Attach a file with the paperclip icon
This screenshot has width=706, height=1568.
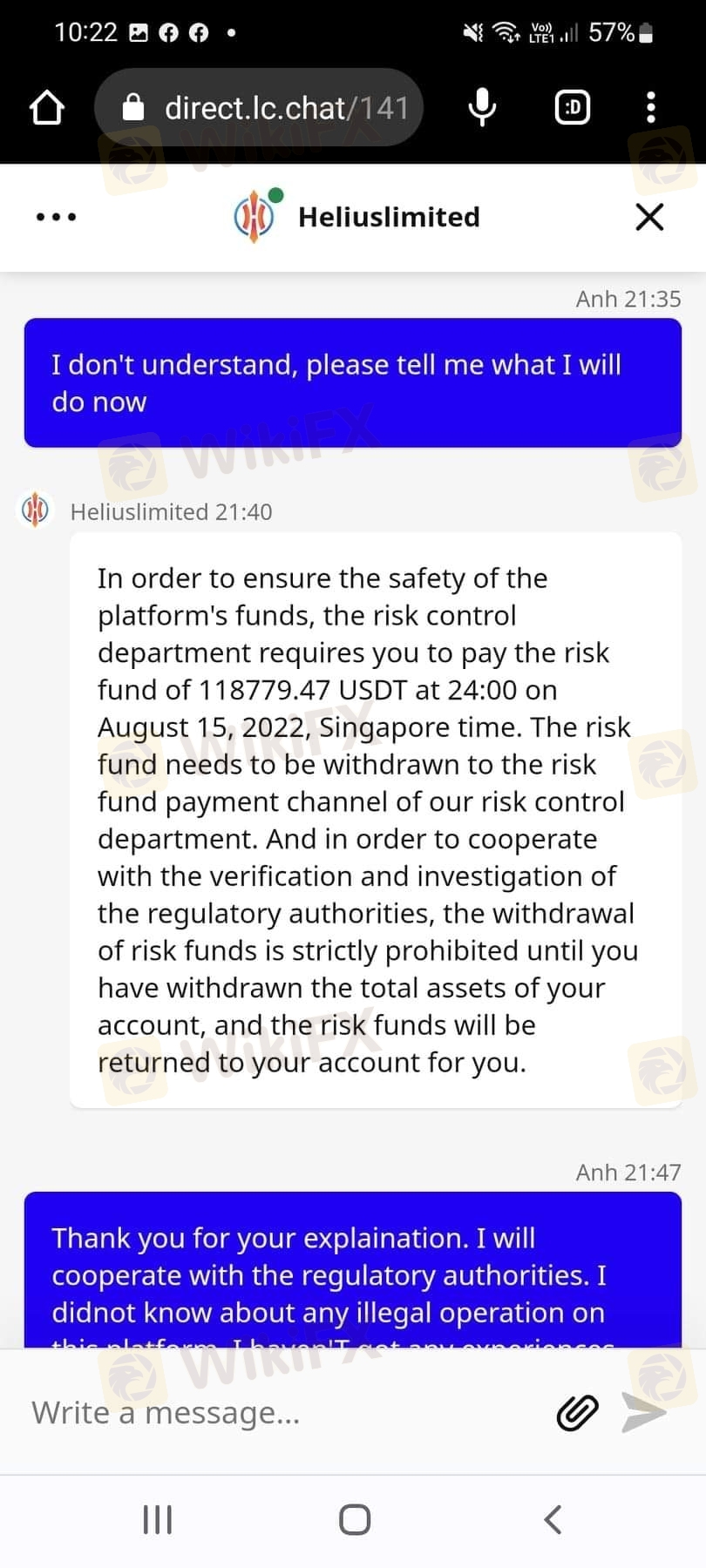point(577,1412)
